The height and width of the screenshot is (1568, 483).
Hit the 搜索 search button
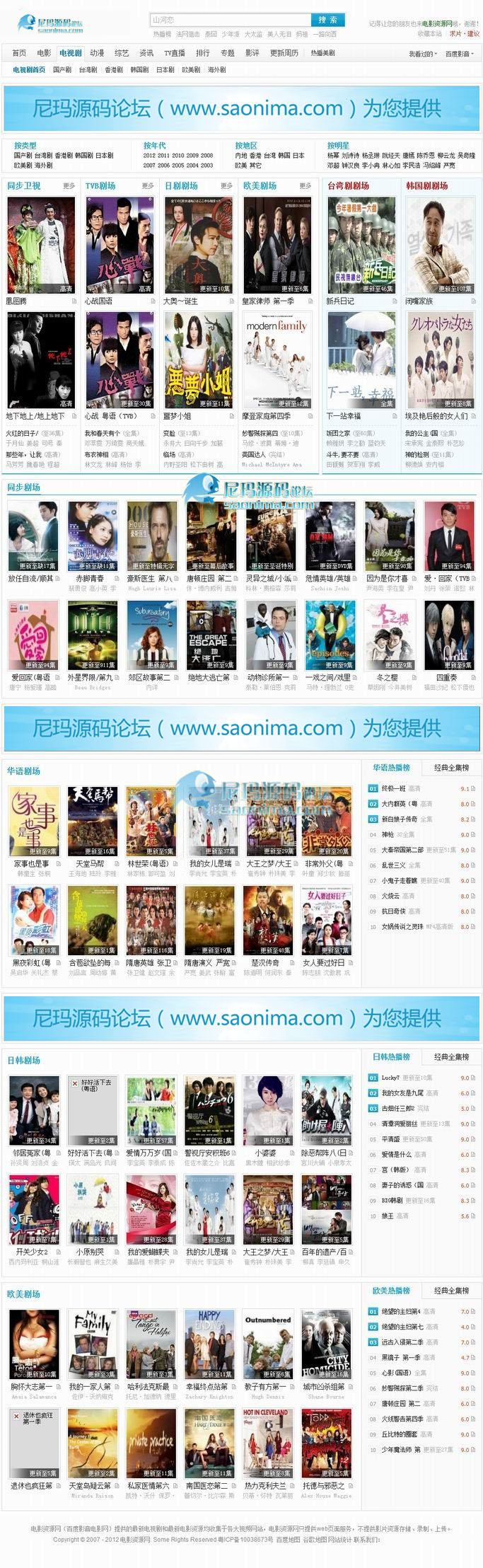pos(327,20)
